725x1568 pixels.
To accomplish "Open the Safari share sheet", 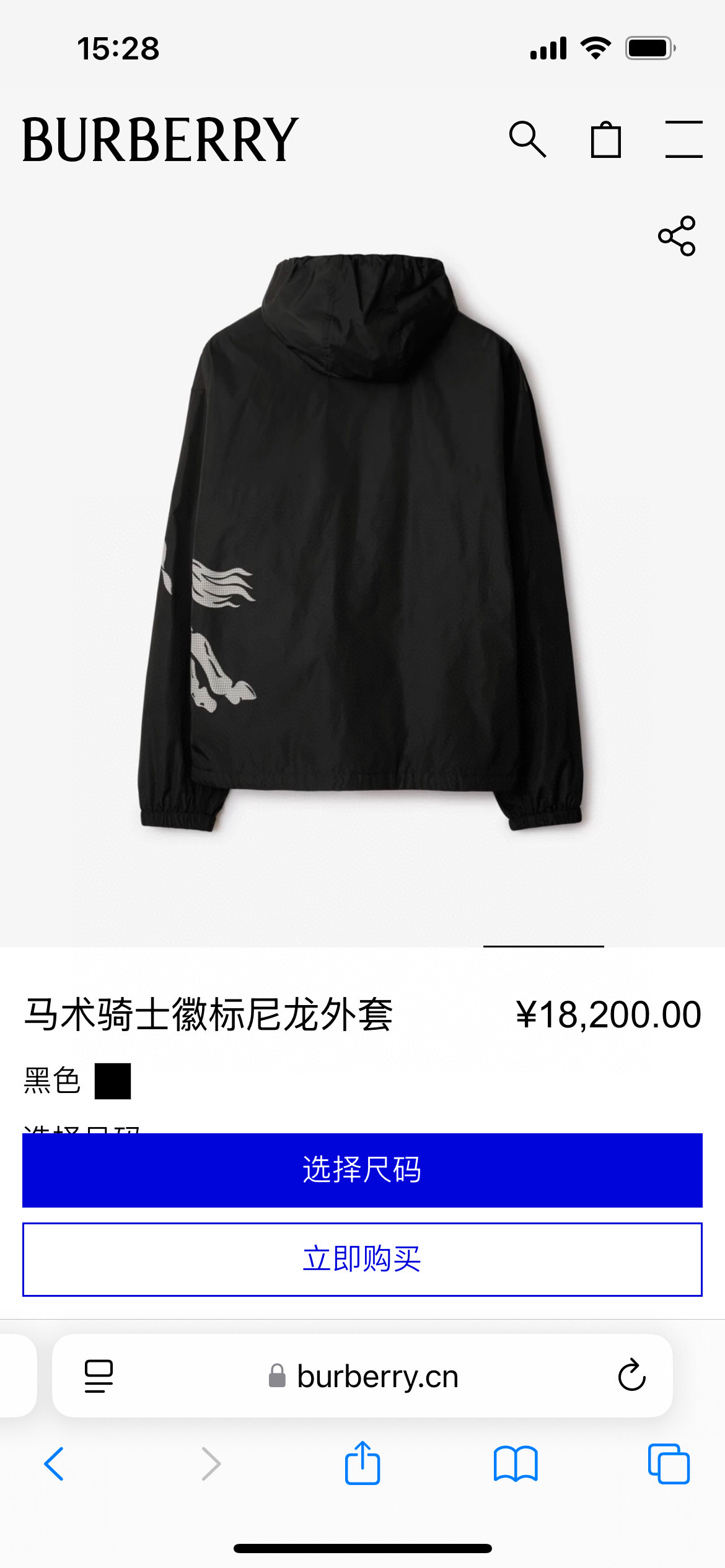I will (362, 1463).
